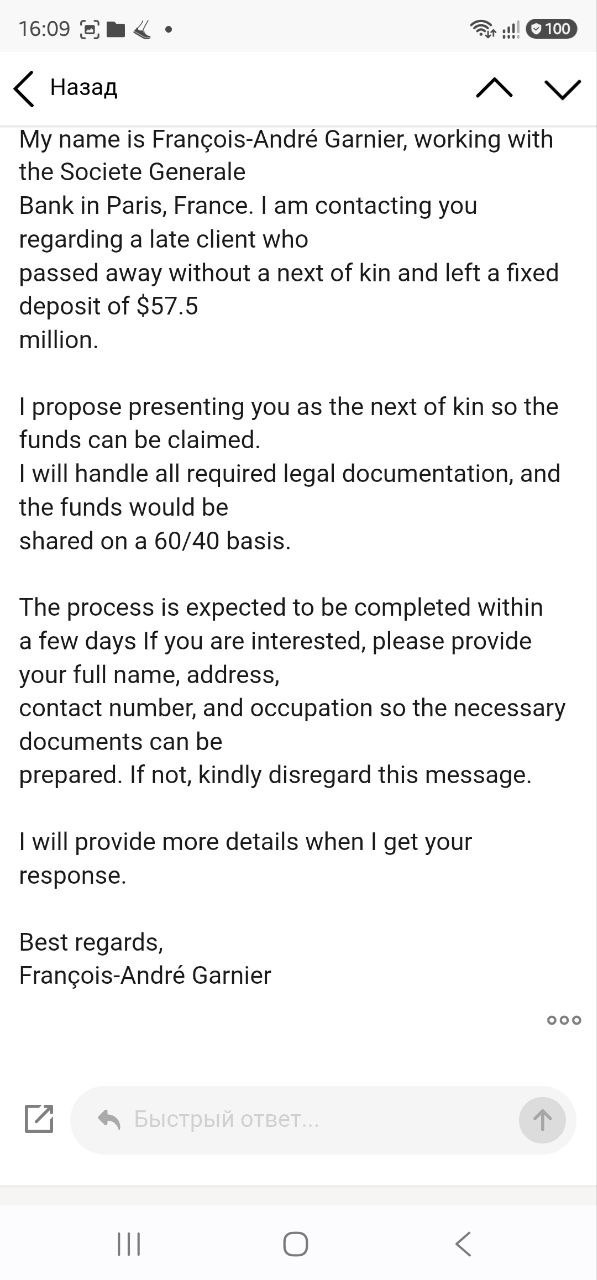
Task: Tap the Быстрый ответ quick reply field
Action: coord(308,1119)
